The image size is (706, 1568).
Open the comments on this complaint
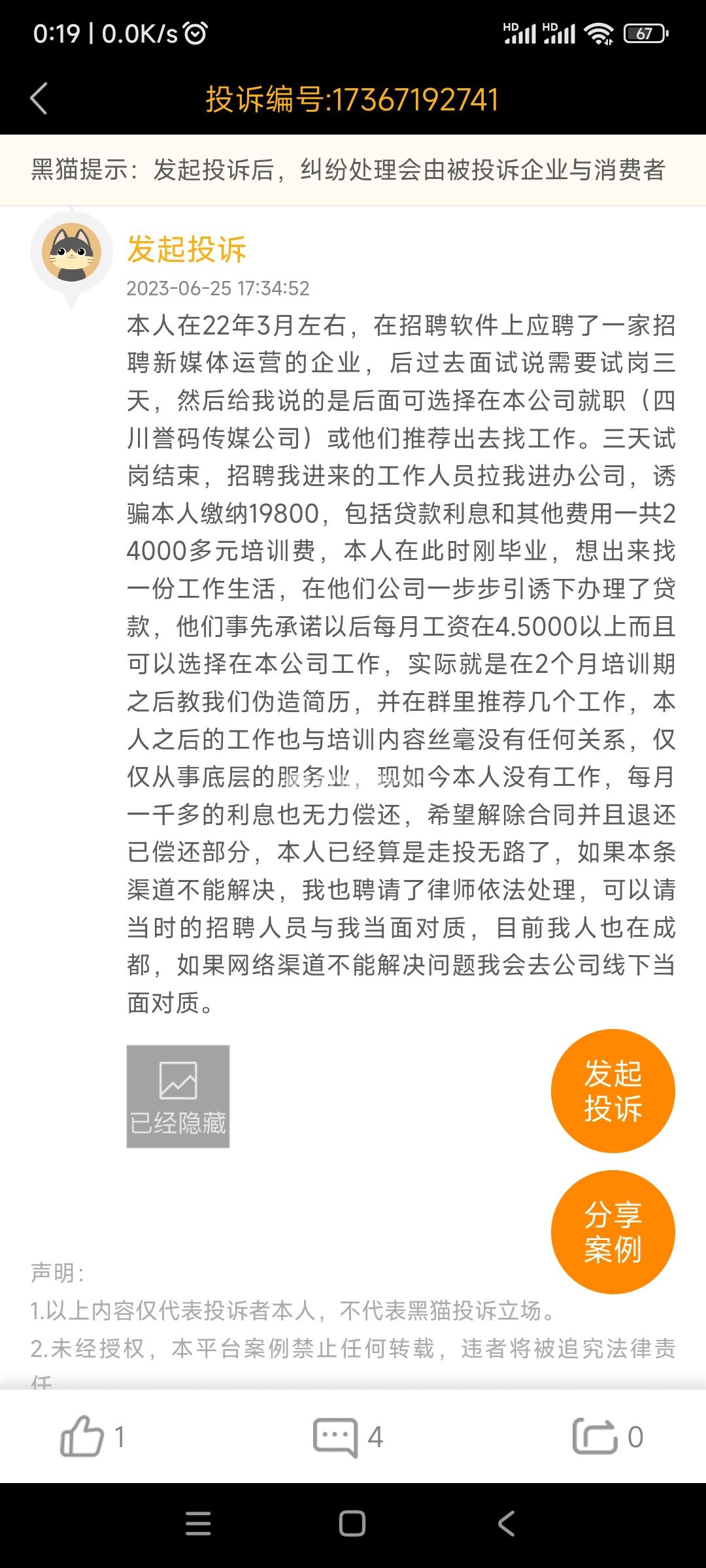335,1437
